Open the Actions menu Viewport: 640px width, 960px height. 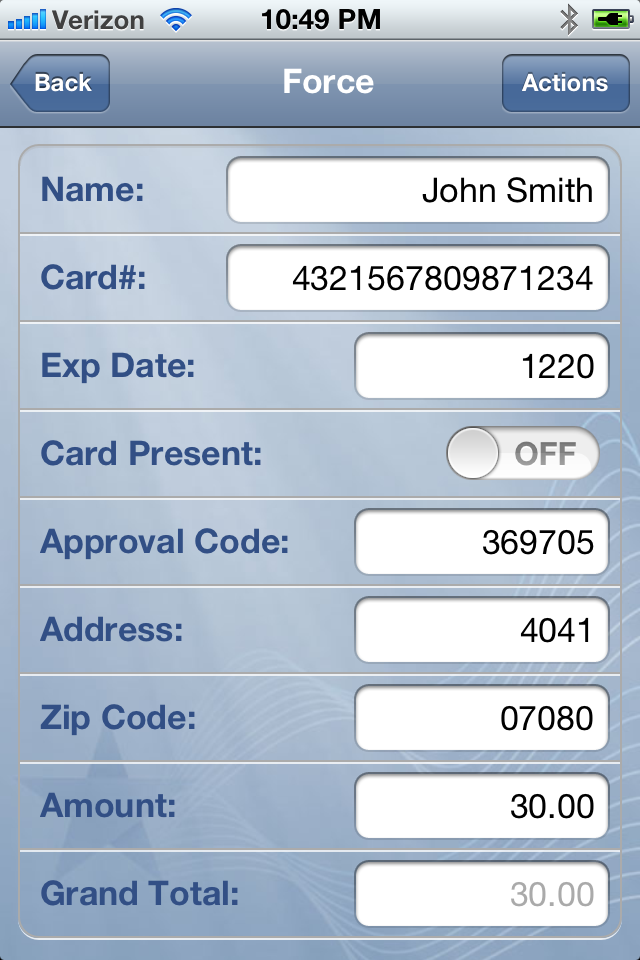(x=564, y=83)
